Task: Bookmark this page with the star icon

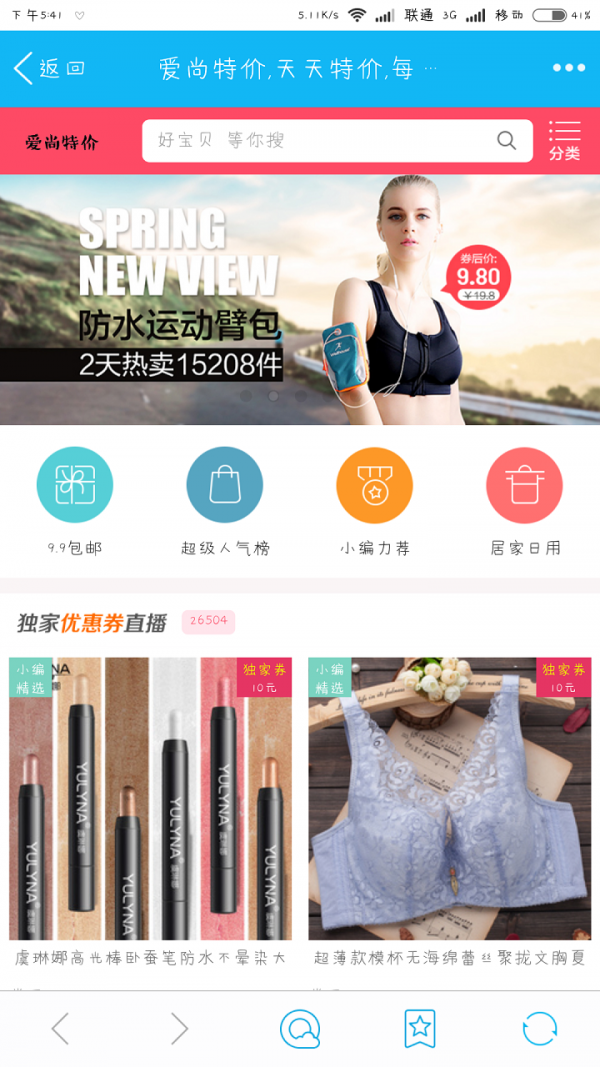Action: point(420,1028)
